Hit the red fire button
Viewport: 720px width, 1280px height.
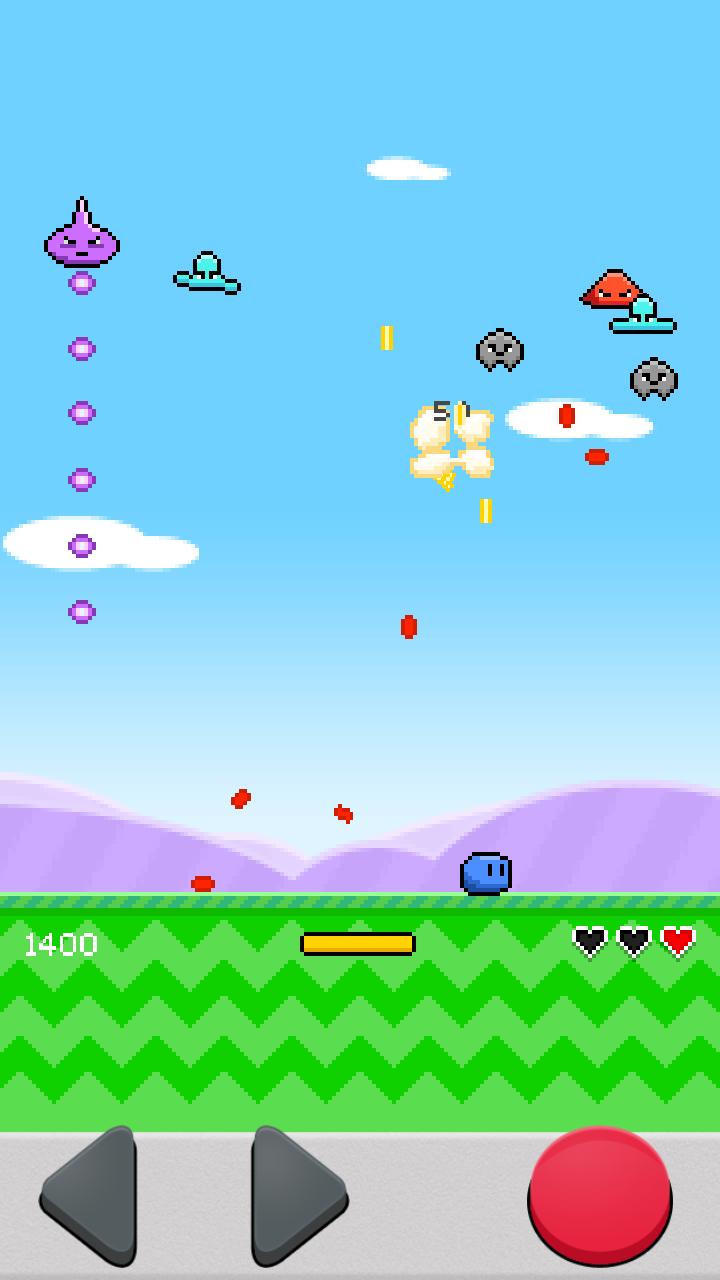pyautogui.click(x=599, y=1195)
